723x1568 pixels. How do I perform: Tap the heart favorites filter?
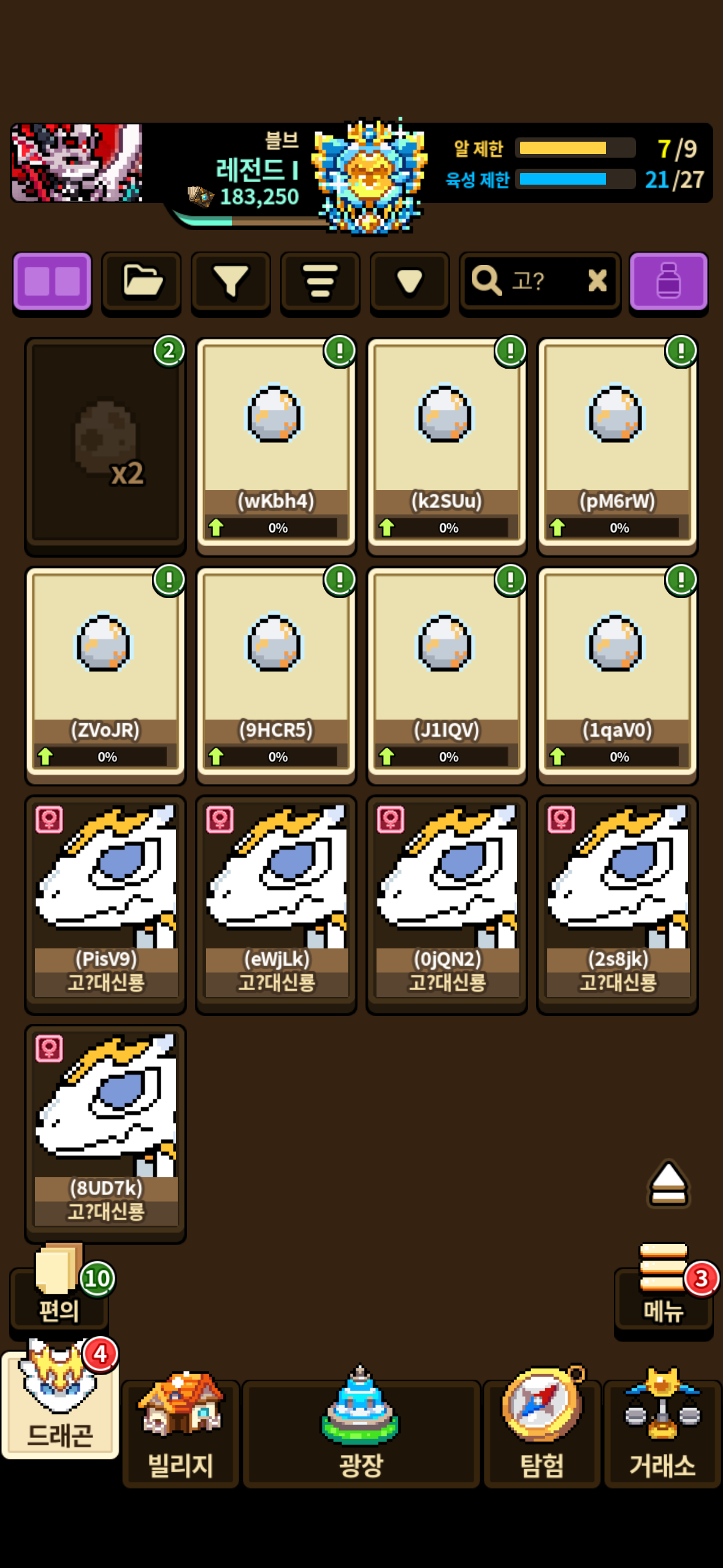coord(410,282)
